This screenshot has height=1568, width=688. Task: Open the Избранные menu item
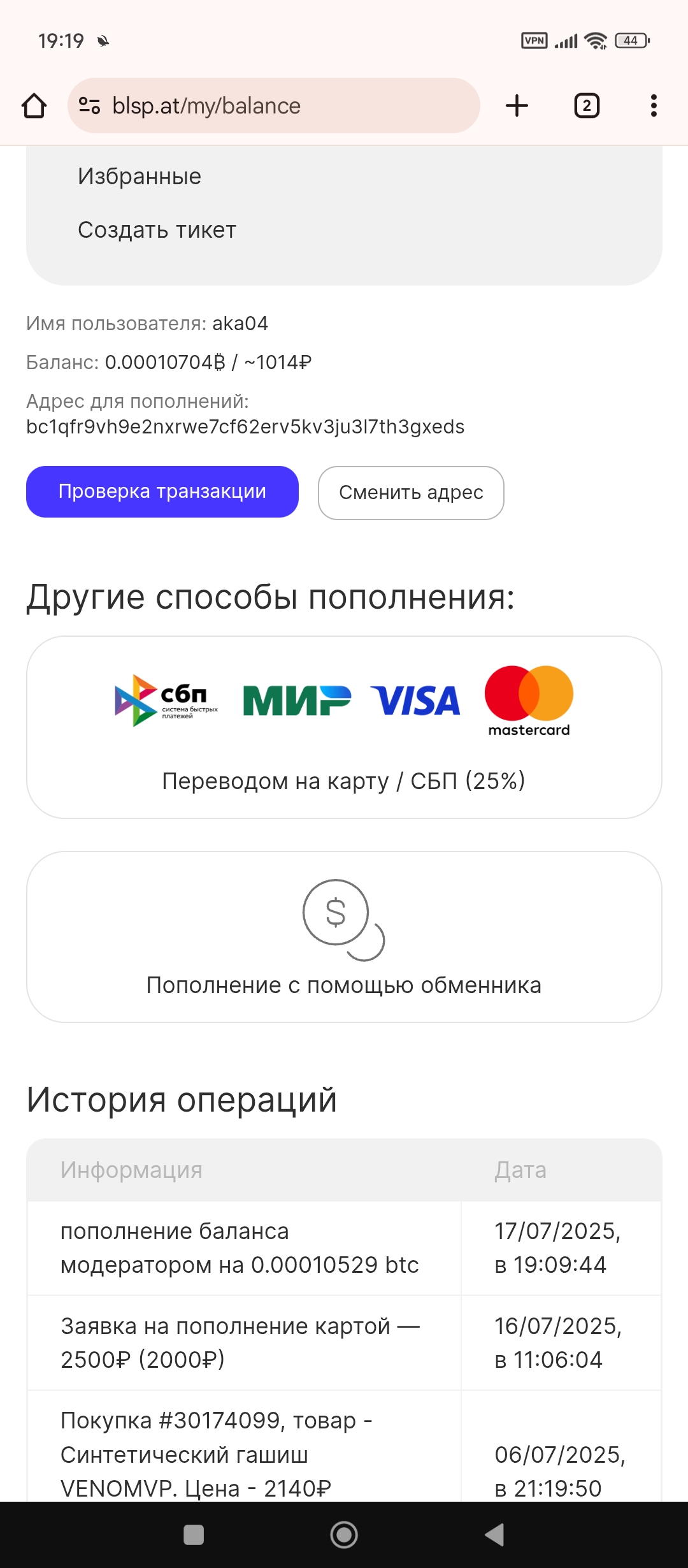(x=140, y=177)
